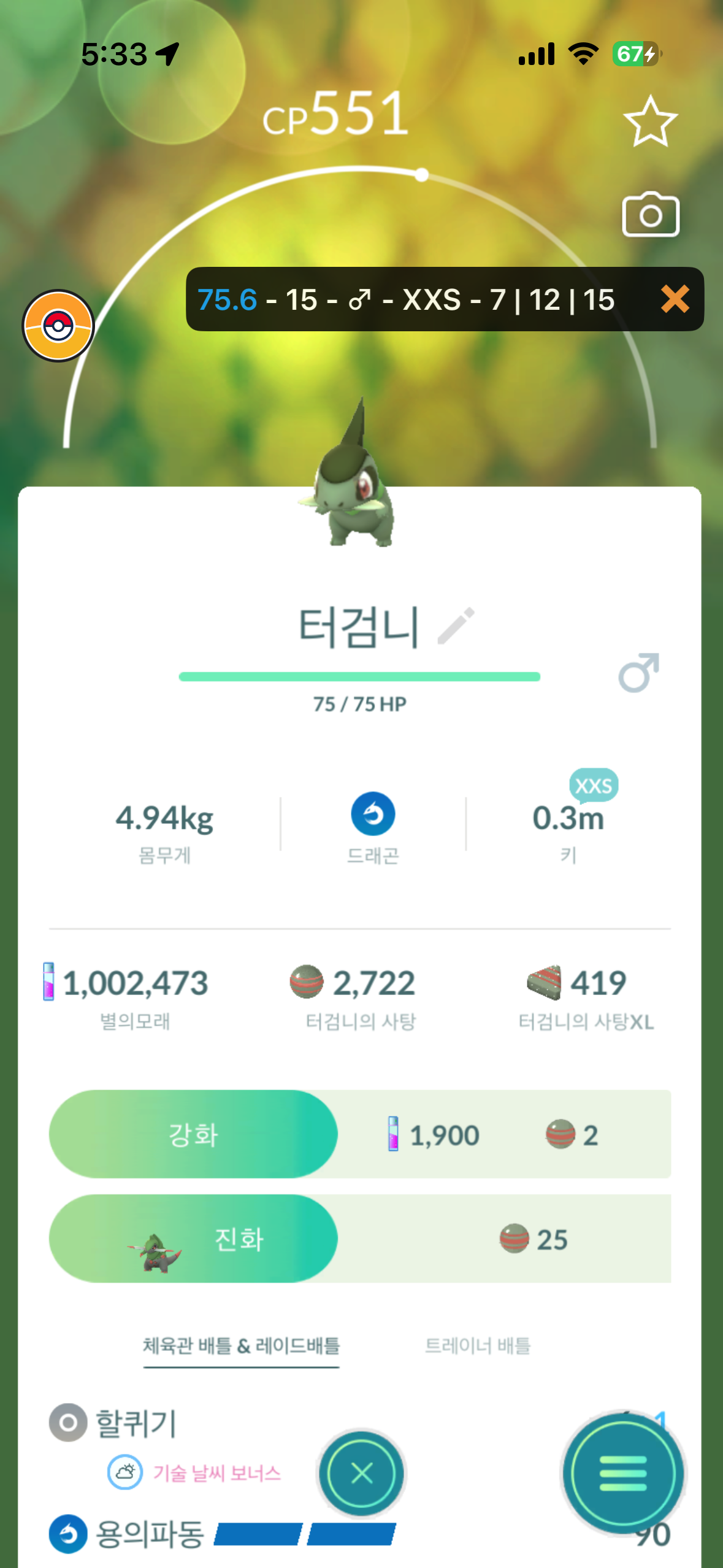
Task: Switch to the 트레이너 배틀 tab
Action: click(x=477, y=1345)
